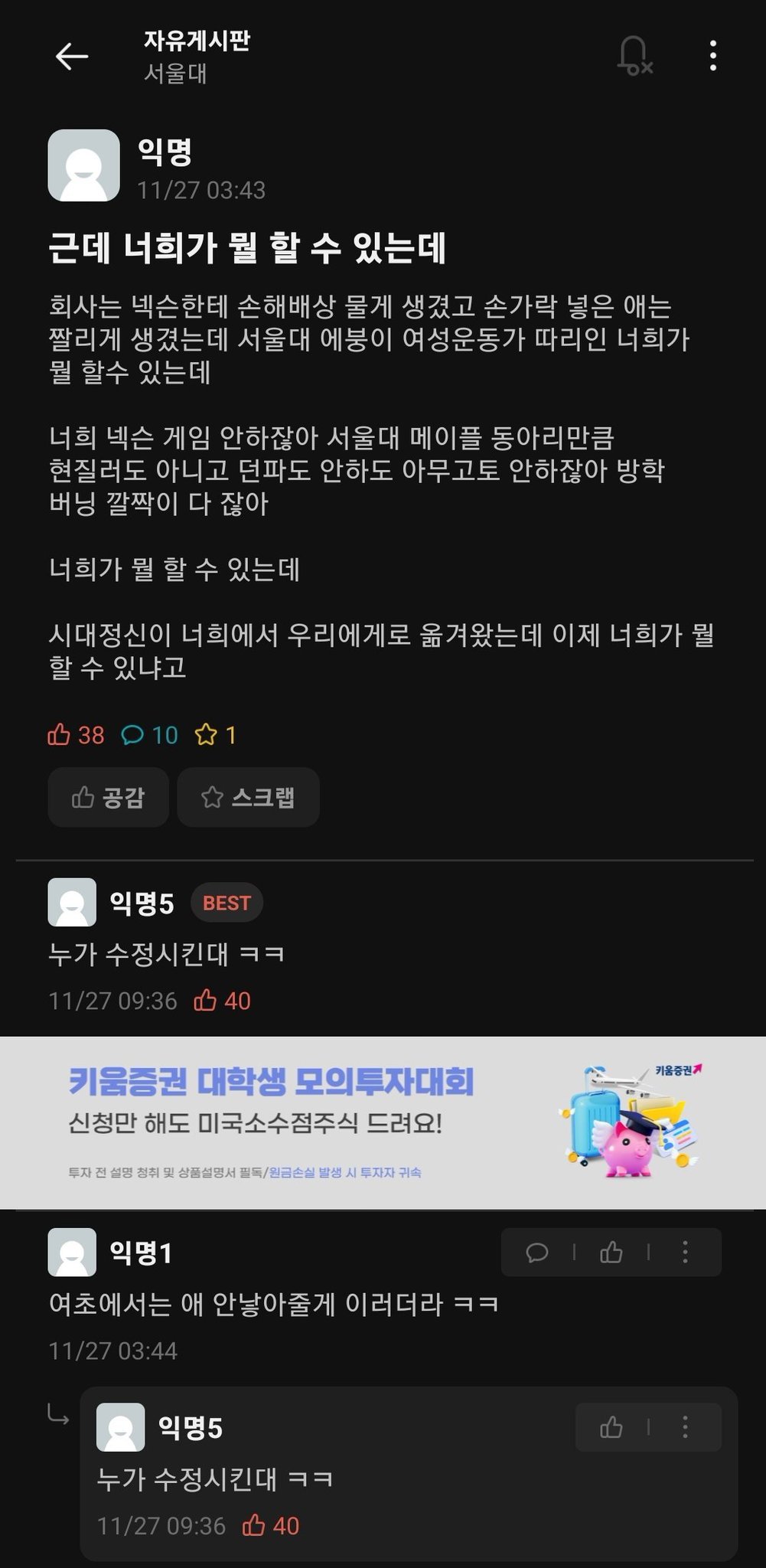The height and width of the screenshot is (1568, 766).
Task: Like 익명5's nested reply
Action: [x=611, y=1427]
